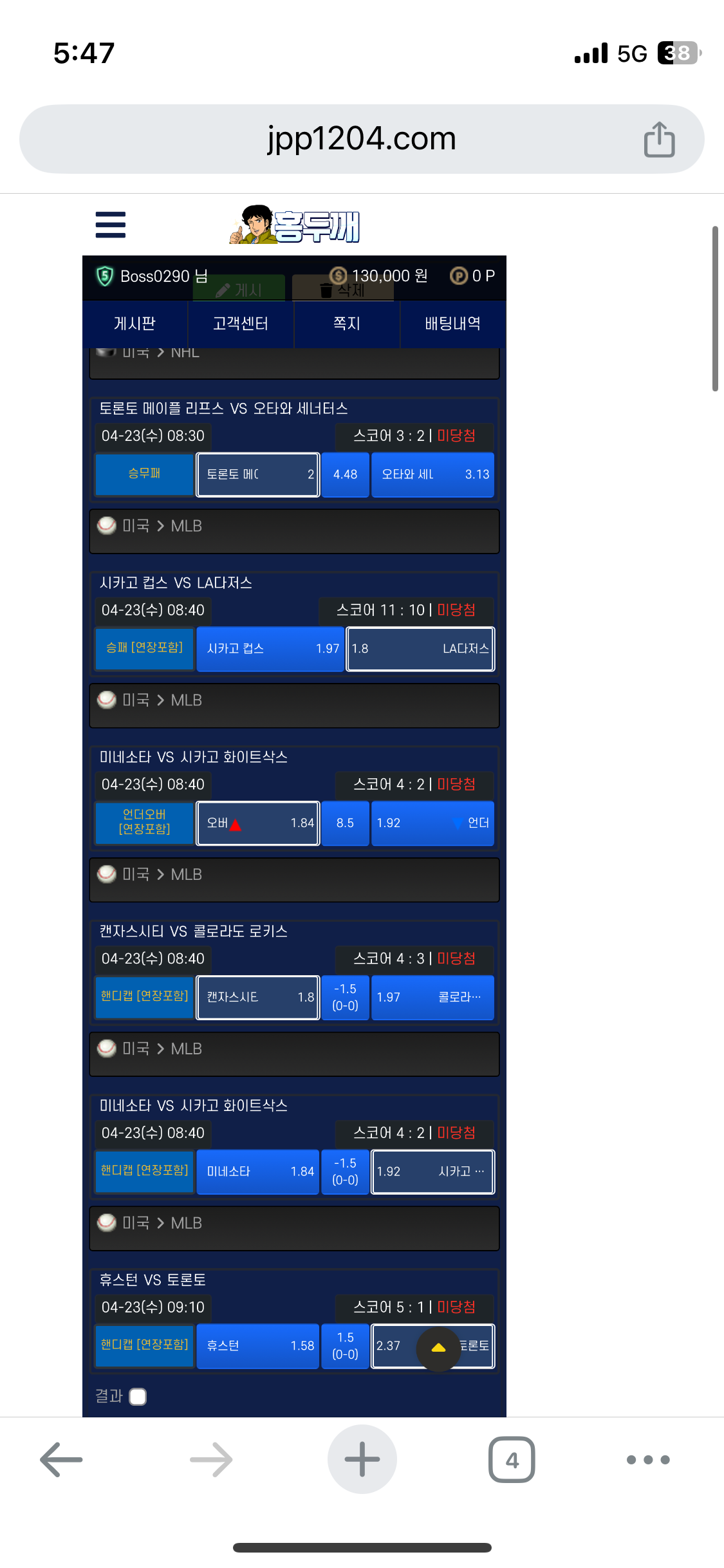This screenshot has height=1568, width=724.
Task: Switch to the 고객센터 tab
Action: (x=241, y=323)
